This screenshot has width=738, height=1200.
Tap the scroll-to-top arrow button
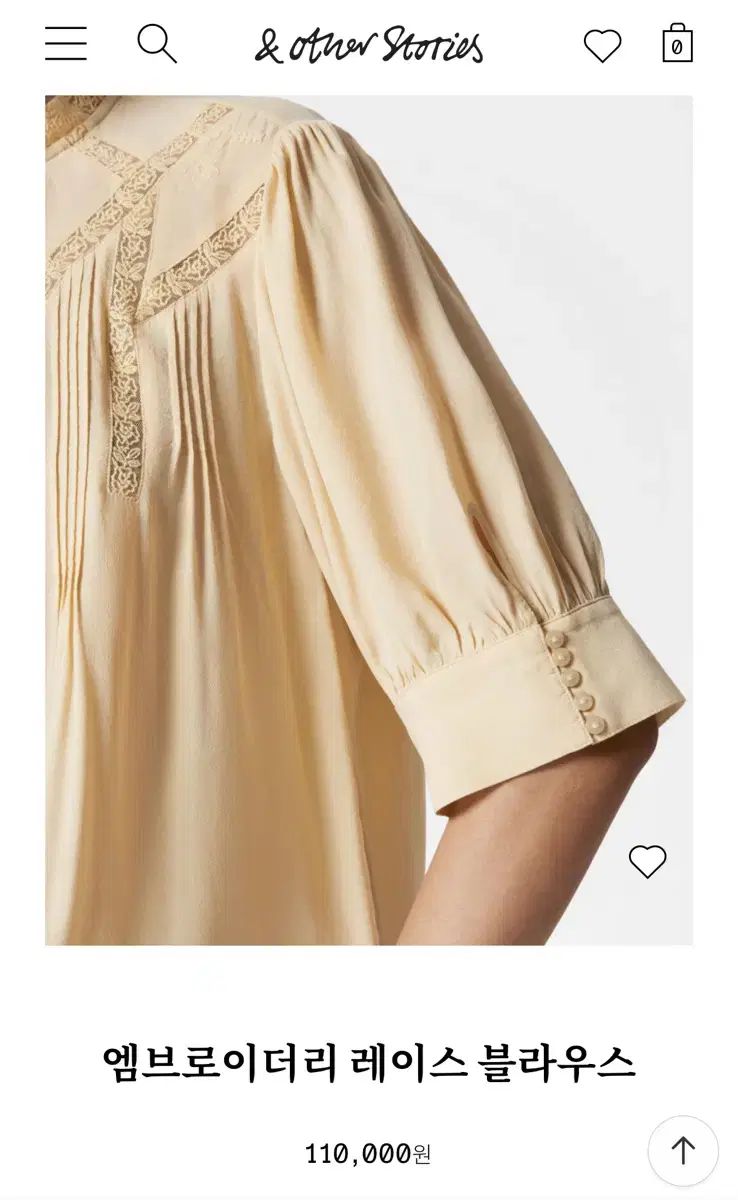coord(683,1151)
